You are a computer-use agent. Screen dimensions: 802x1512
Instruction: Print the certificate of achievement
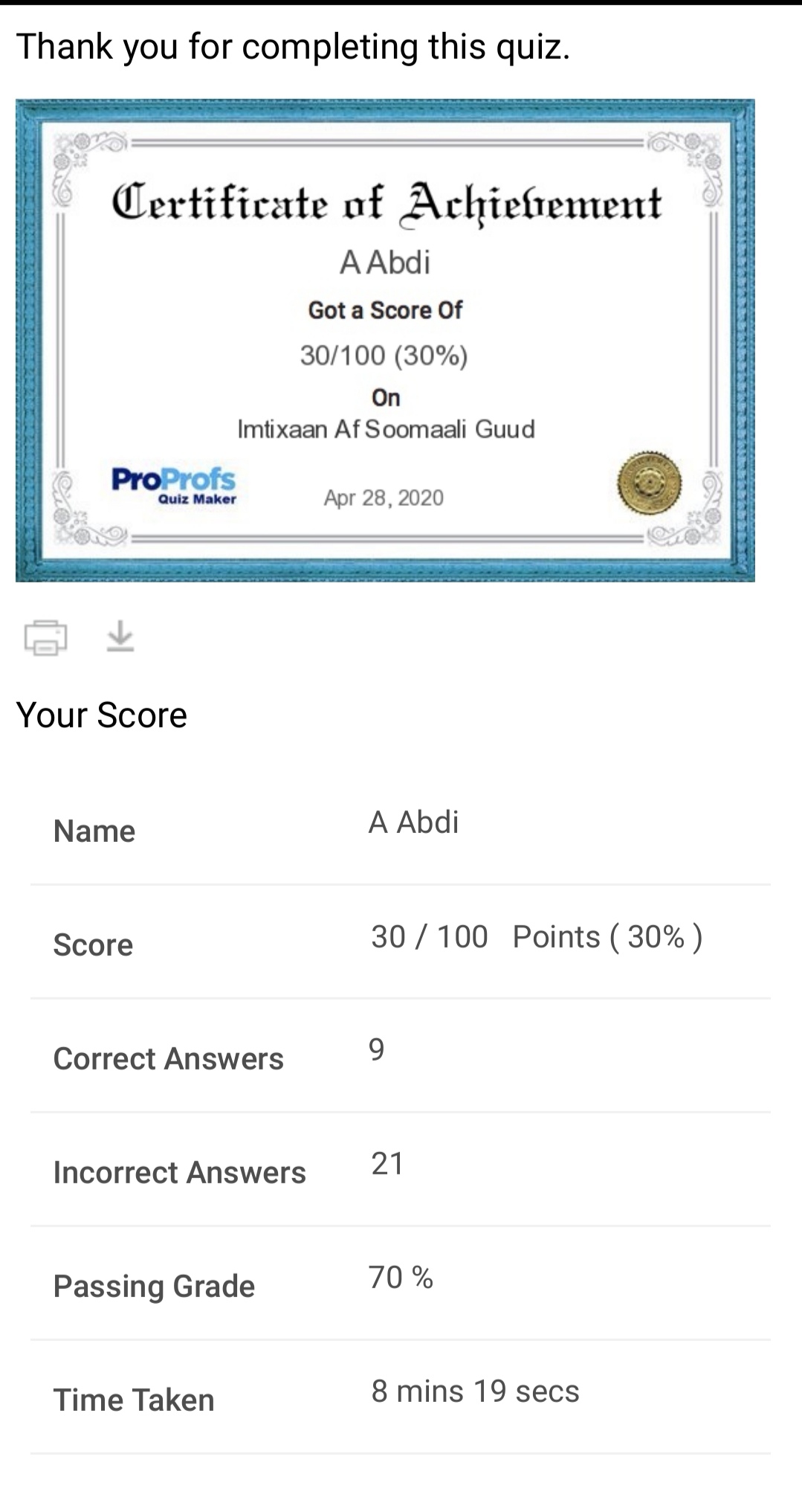pos(46,637)
